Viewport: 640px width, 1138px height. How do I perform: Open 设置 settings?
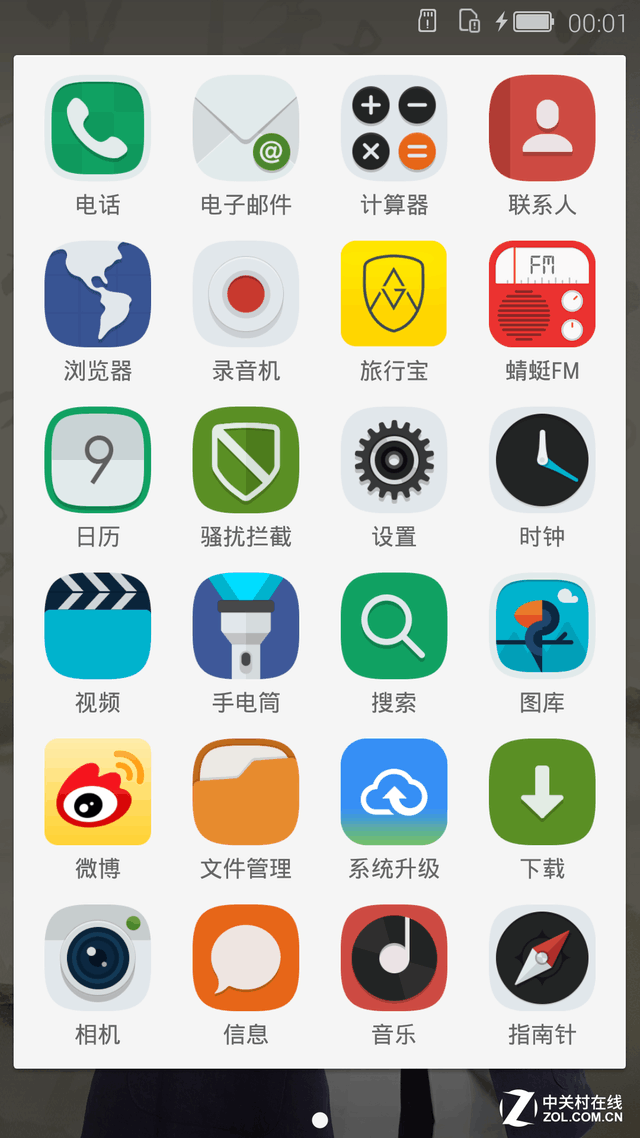[394, 461]
